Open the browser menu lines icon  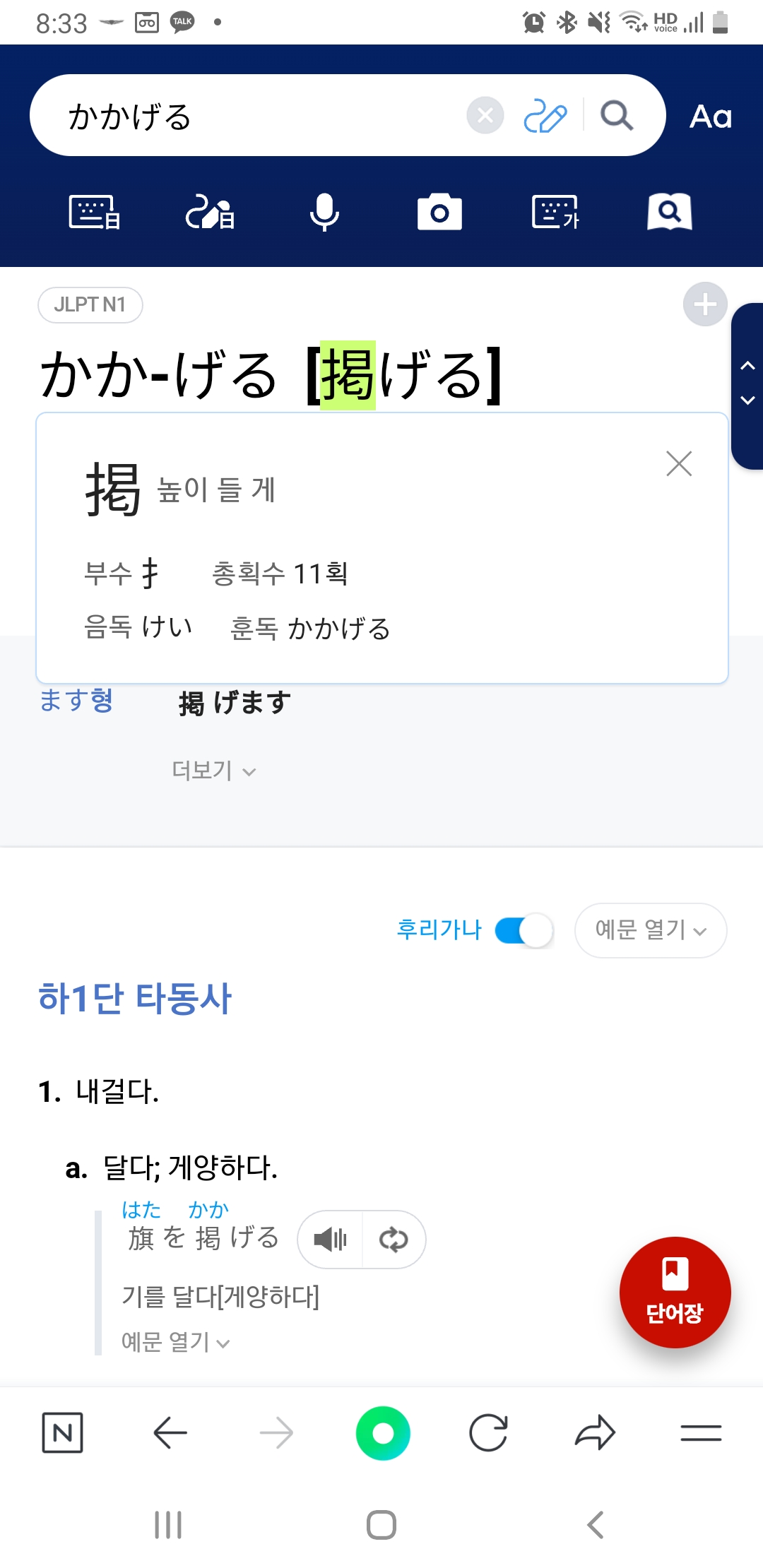tap(701, 1433)
